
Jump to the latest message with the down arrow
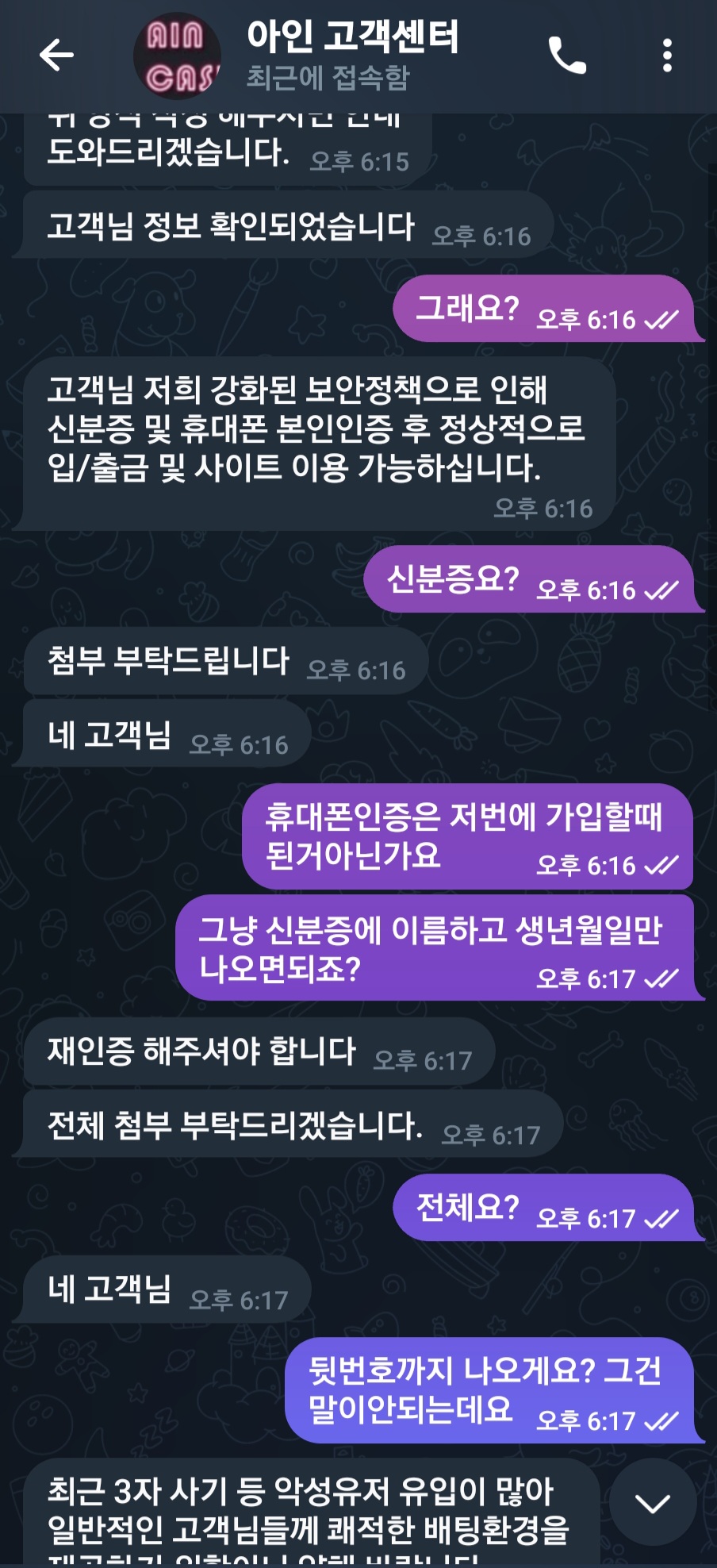click(653, 1503)
